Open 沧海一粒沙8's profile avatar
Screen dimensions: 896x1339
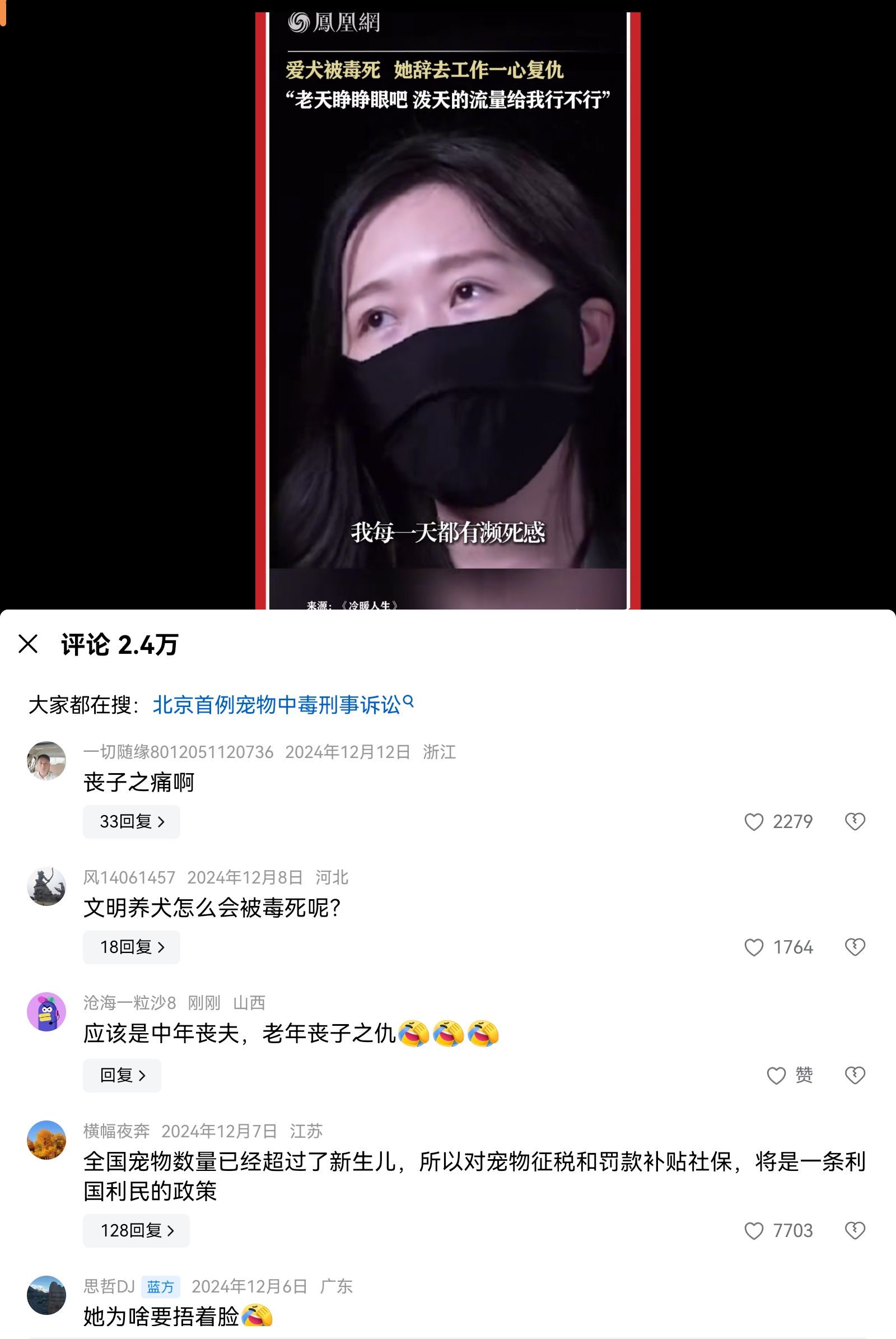tap(46, 1011)
